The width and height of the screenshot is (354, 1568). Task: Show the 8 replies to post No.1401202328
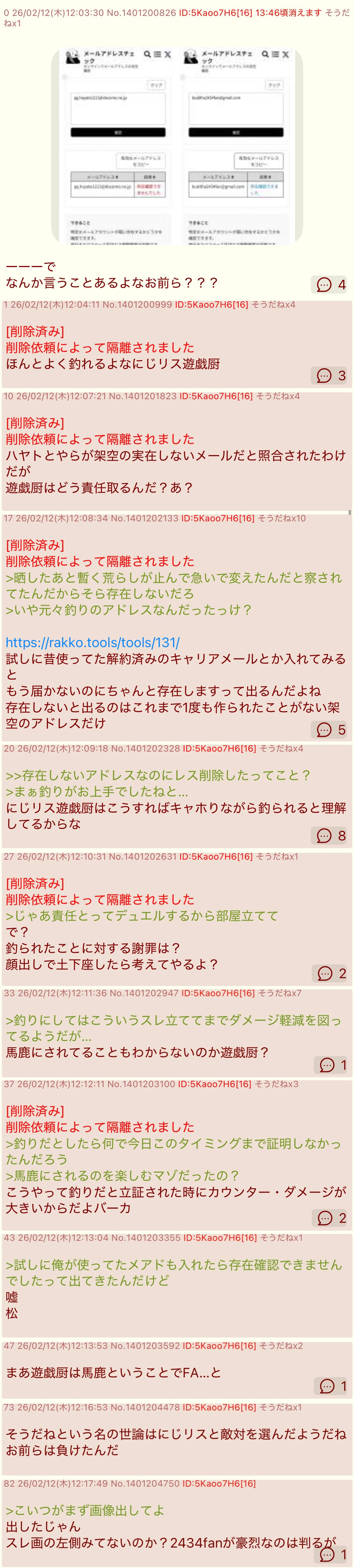click(x=331, y=835)
